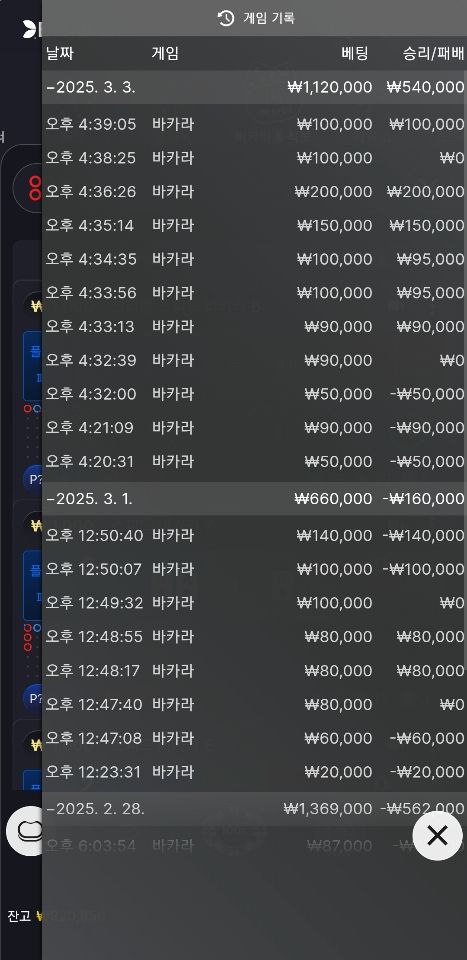467x960 pixels.
Task: Select the 오후 12:48:17 바카라 record
Action: click(x=255, y=670)
